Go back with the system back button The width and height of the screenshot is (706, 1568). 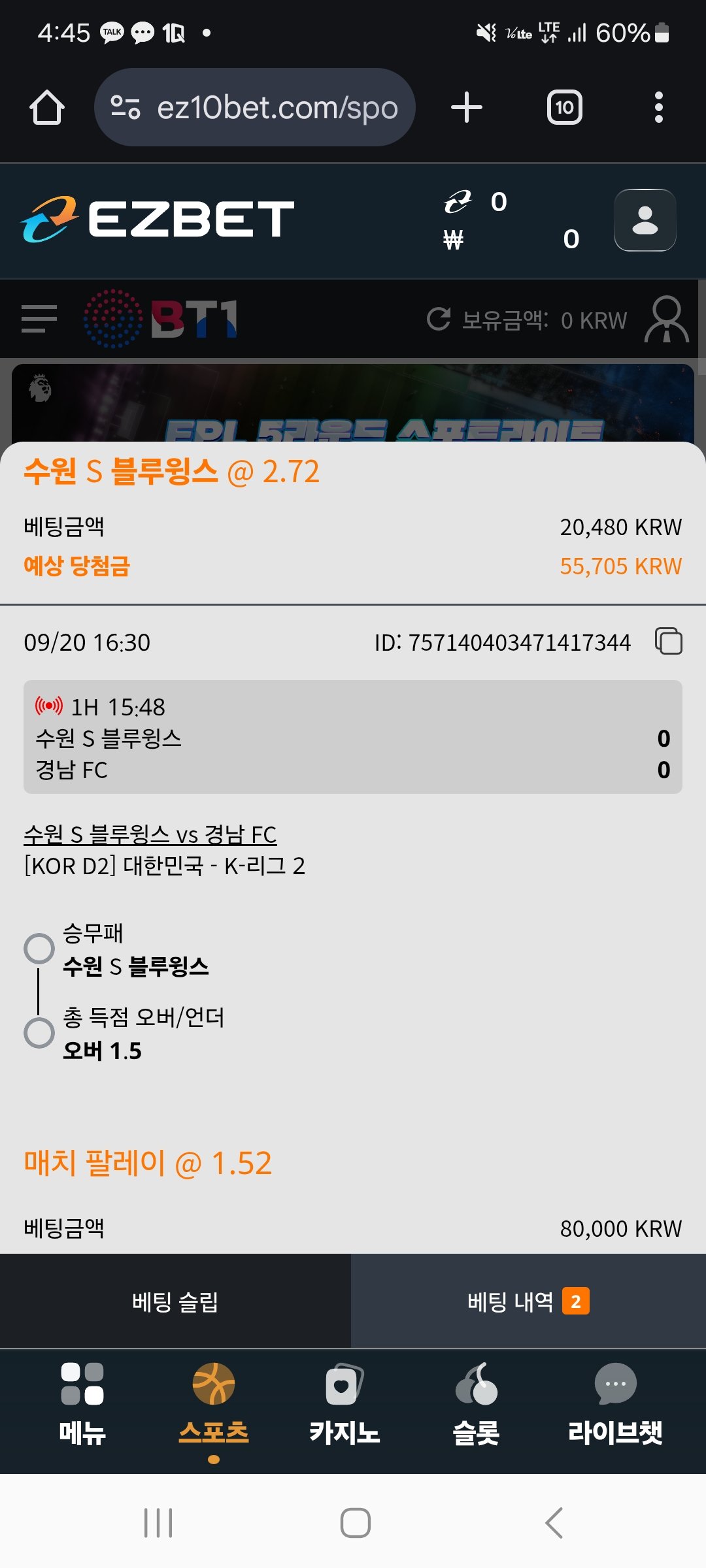(x=554, y=1523)
